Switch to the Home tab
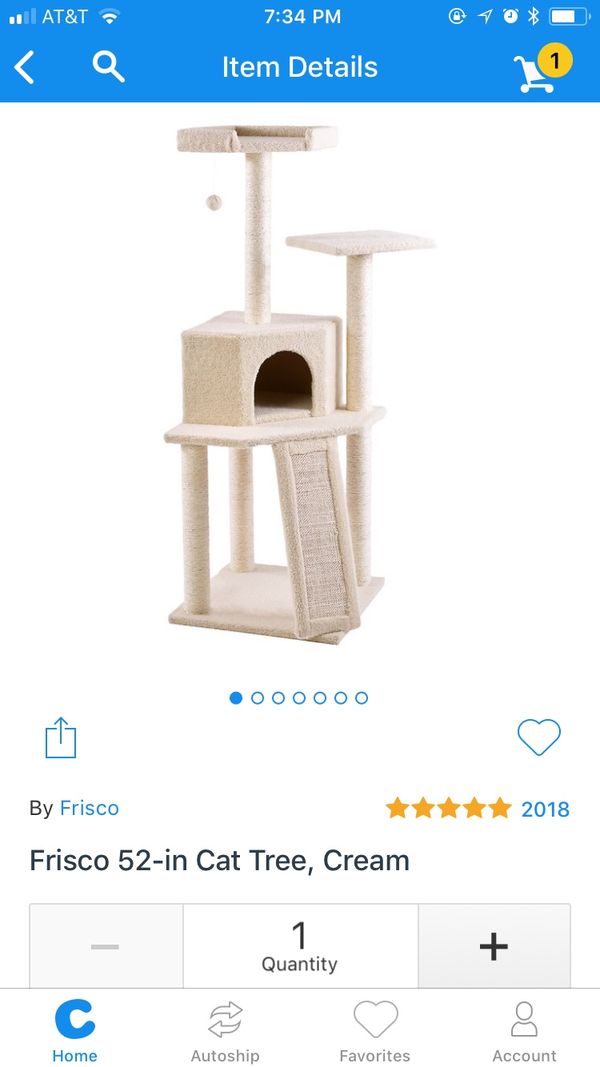The width and height of the screenshot is (600, 1067). [75, 1030]
